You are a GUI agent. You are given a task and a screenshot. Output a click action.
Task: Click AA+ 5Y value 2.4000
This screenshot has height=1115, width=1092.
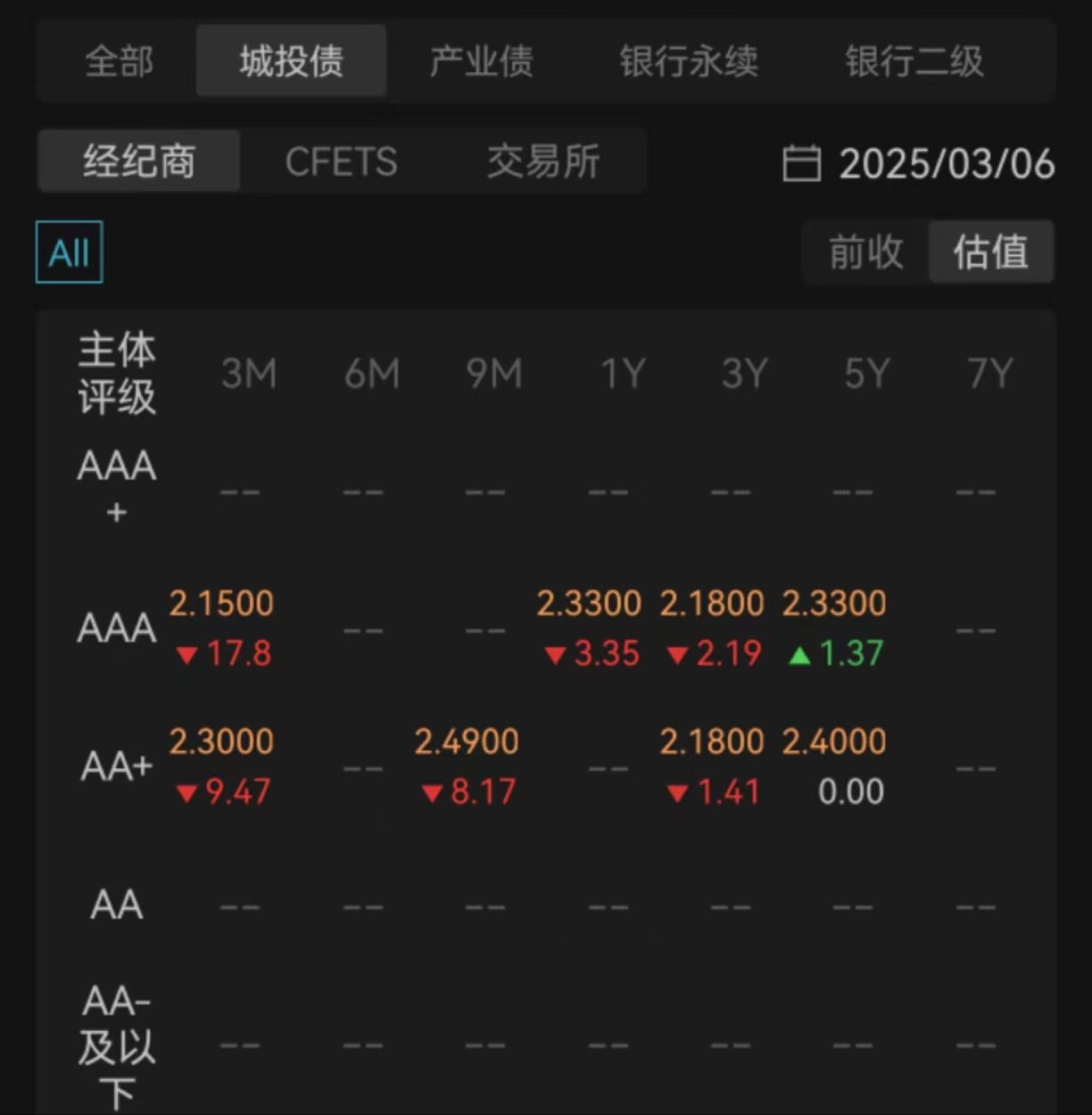[x=832, y=741]
